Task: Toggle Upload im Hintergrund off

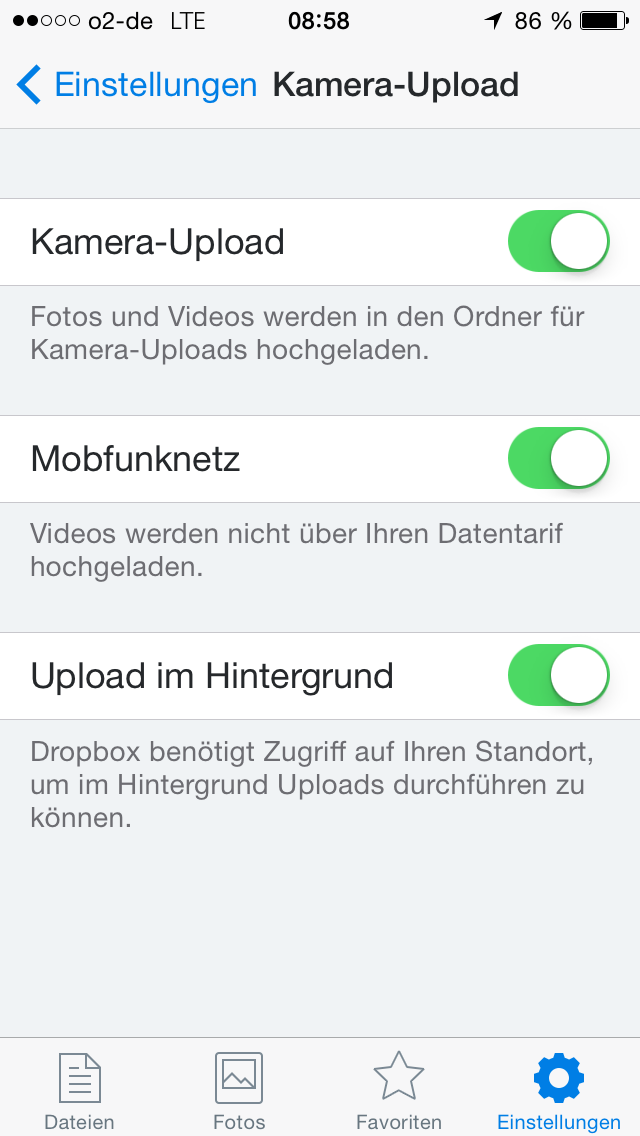Action: pos(559,676)
